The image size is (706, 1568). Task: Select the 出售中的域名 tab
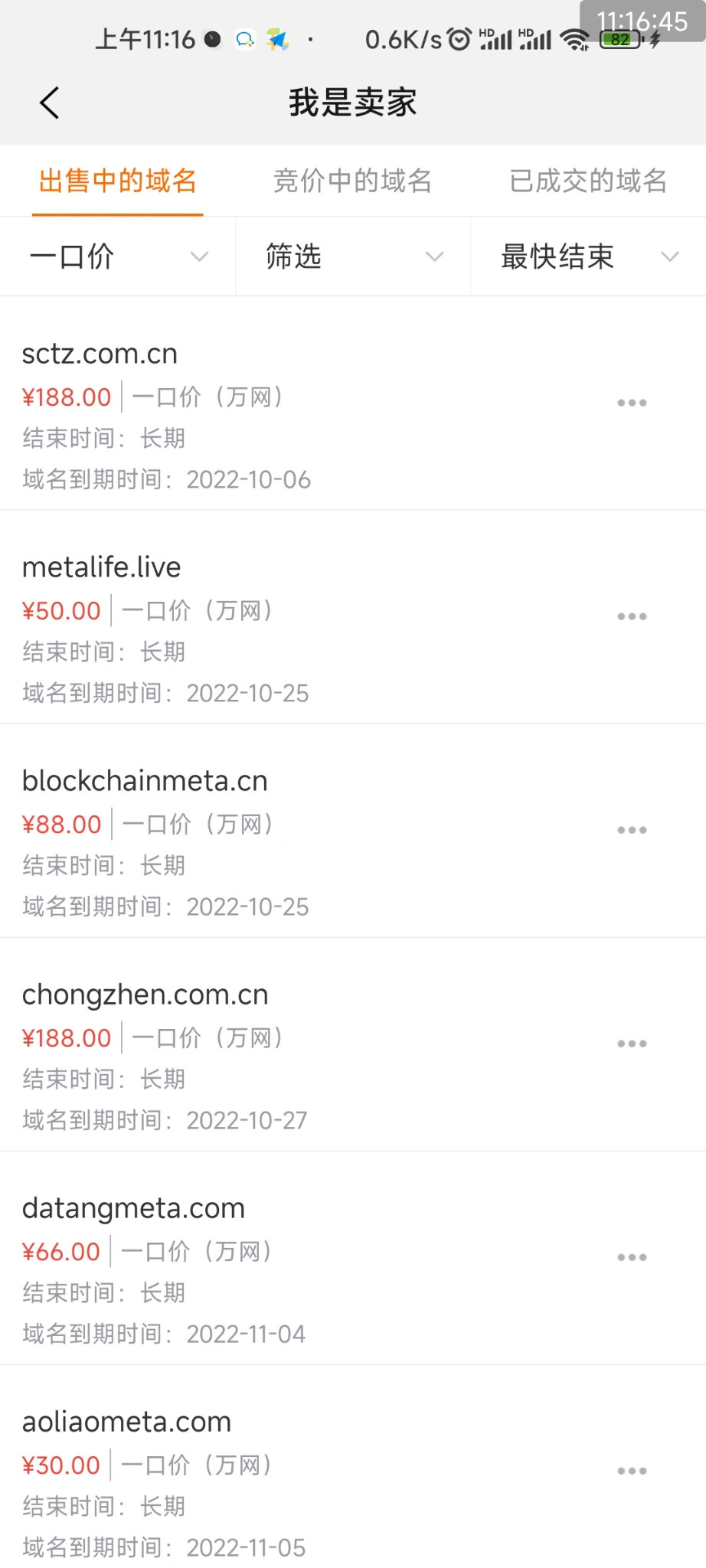click(118, 181)
